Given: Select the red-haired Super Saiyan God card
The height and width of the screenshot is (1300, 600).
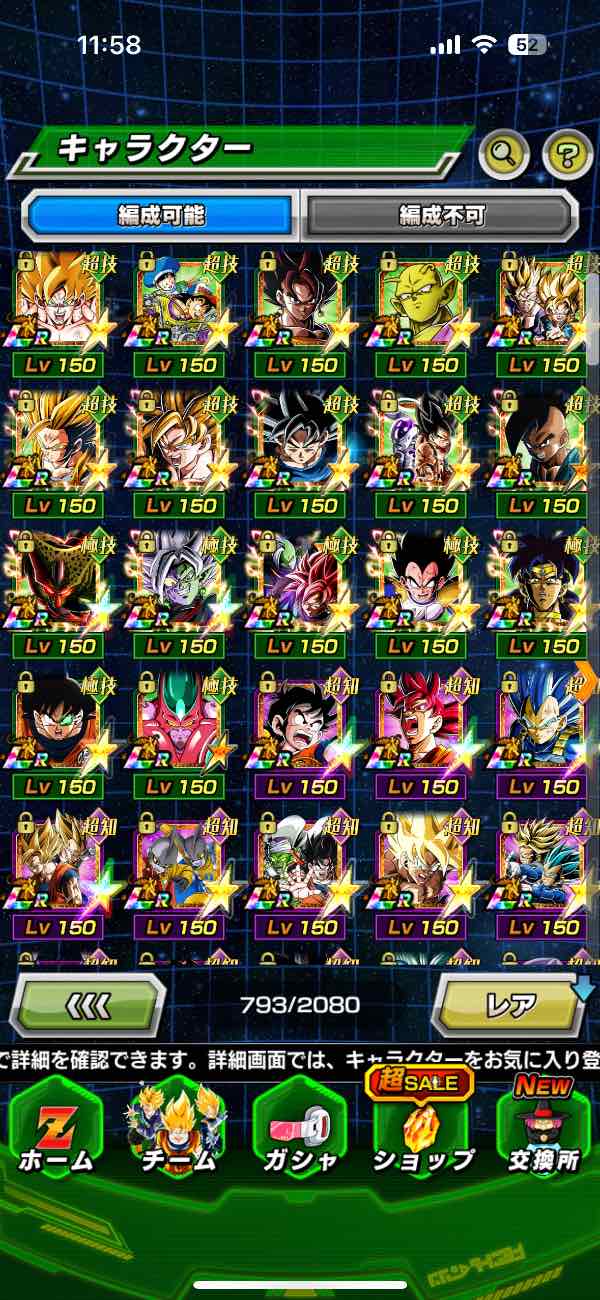Looking at the screenshot, I should coord(422,720).
